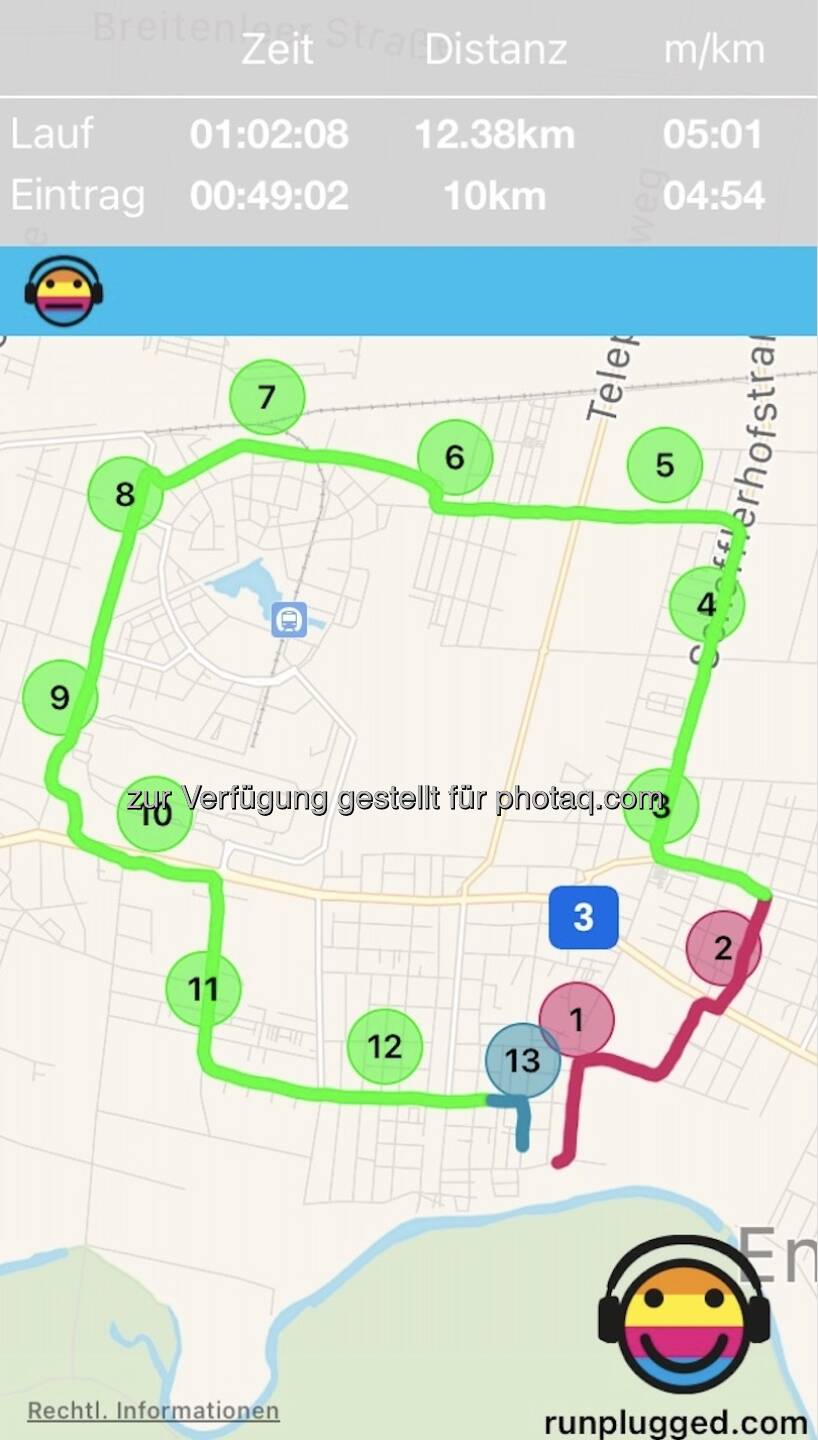
Task: Tap the runplugged smiley icon in blue bar
Action: pyautogui.click(x=64, y=292)
